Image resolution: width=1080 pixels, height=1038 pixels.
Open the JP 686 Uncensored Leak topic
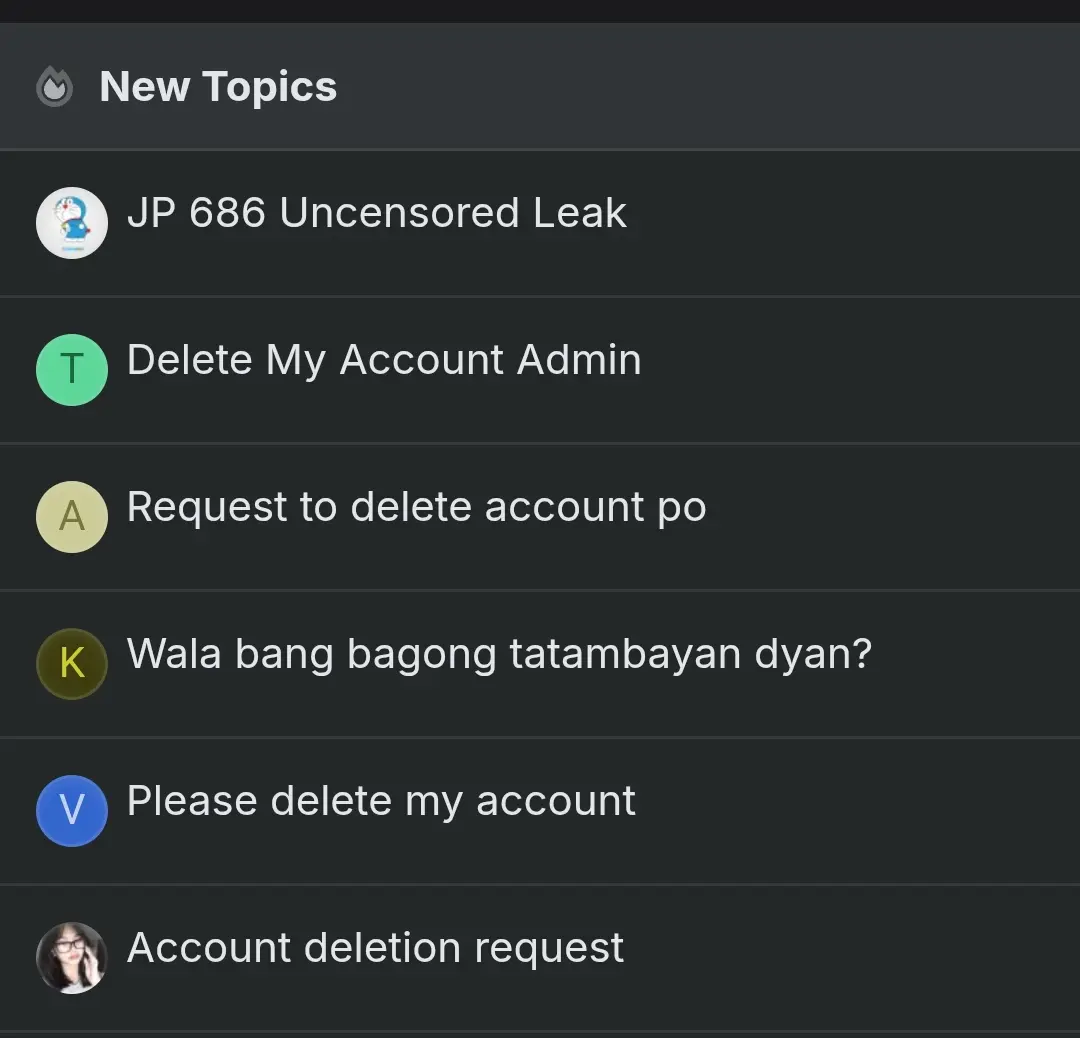[x=377, y=212]
